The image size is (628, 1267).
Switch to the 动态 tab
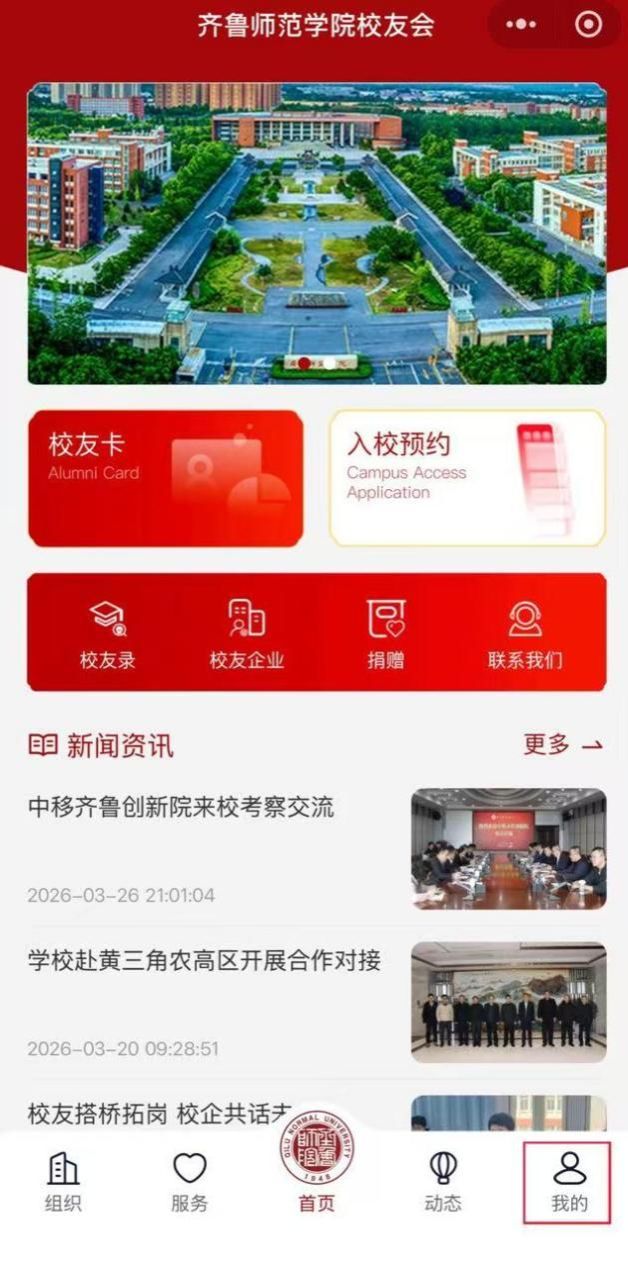click(443, 1180)
